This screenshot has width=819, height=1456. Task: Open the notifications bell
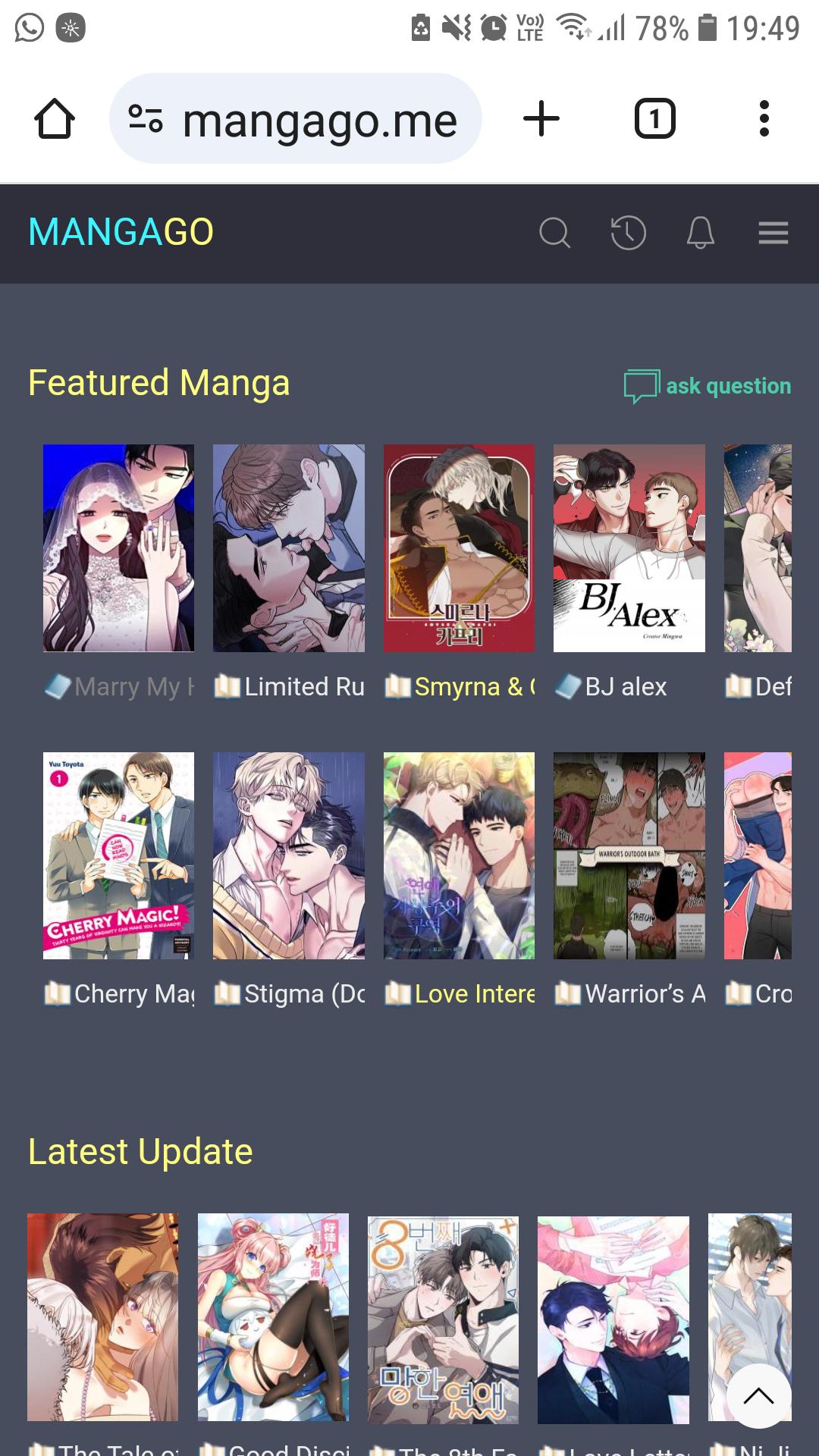700,233
